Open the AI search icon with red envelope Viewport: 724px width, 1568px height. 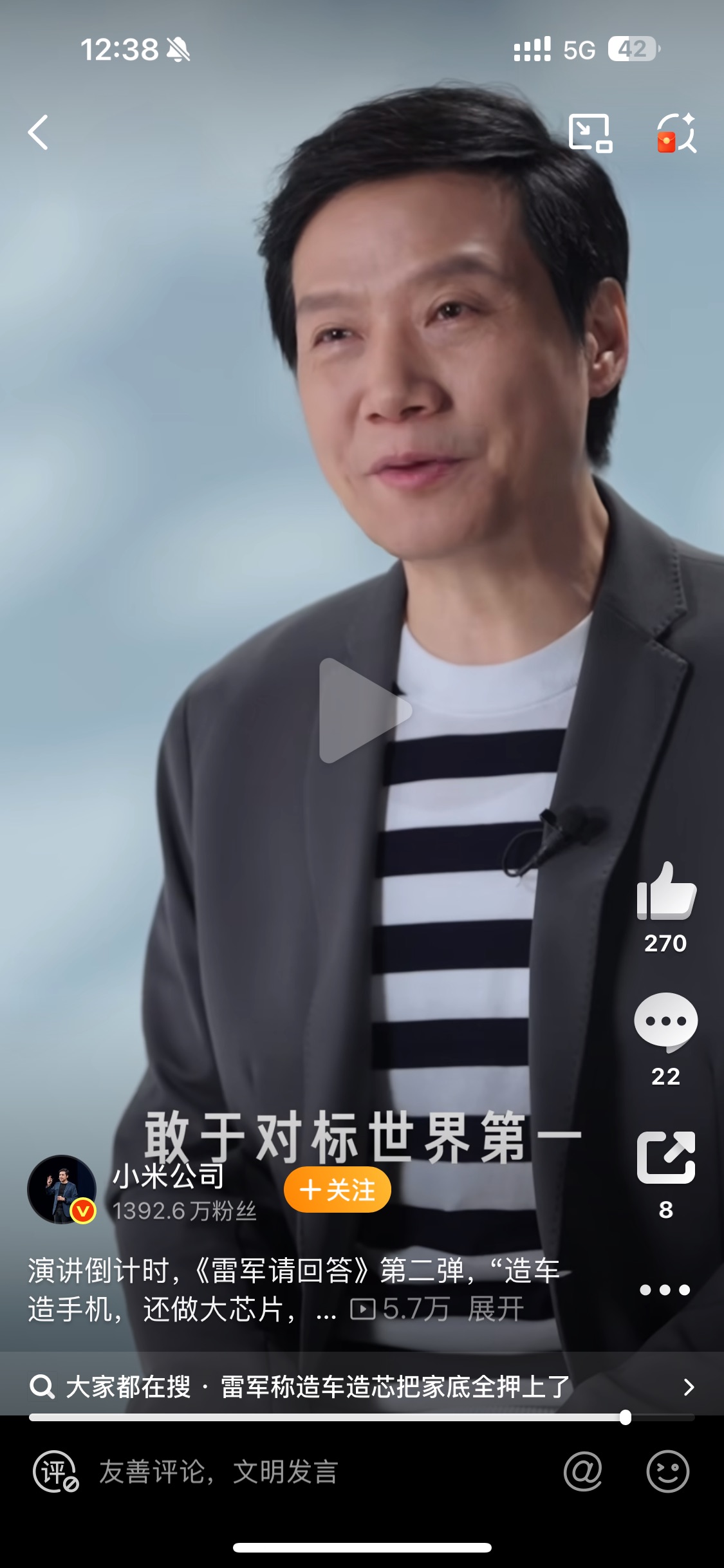(676, 133)
